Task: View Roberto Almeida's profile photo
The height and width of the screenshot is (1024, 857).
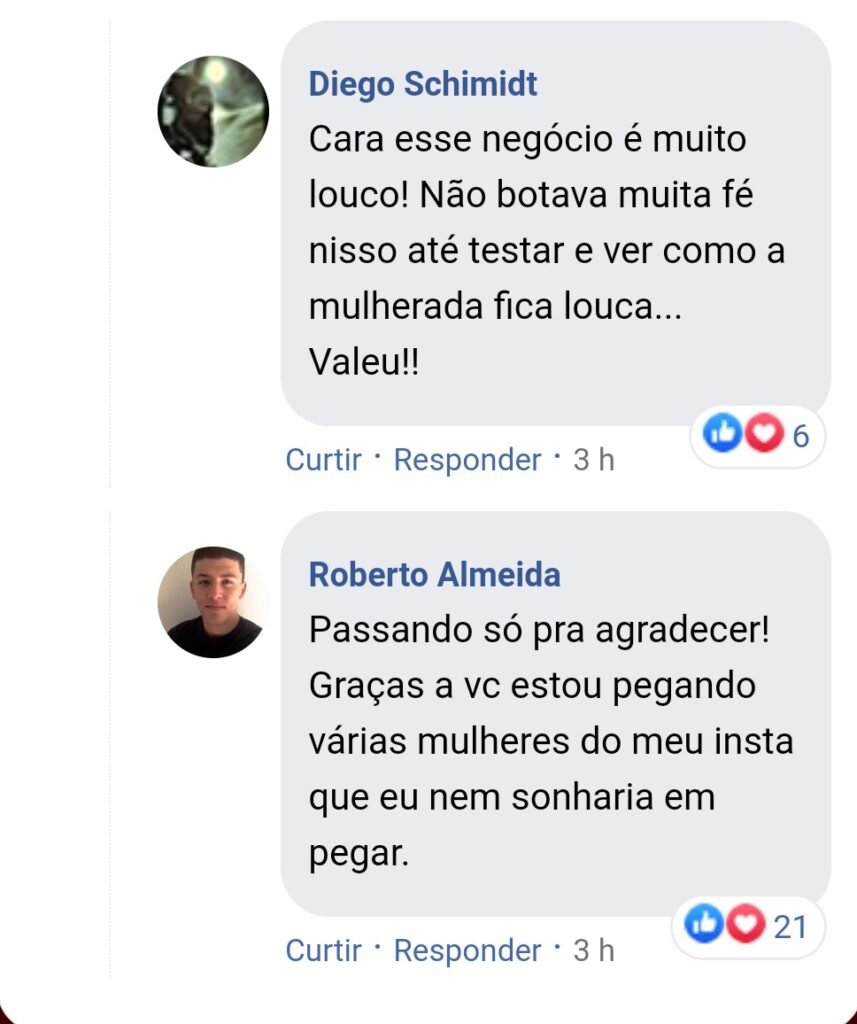Action: click(213, 601)
